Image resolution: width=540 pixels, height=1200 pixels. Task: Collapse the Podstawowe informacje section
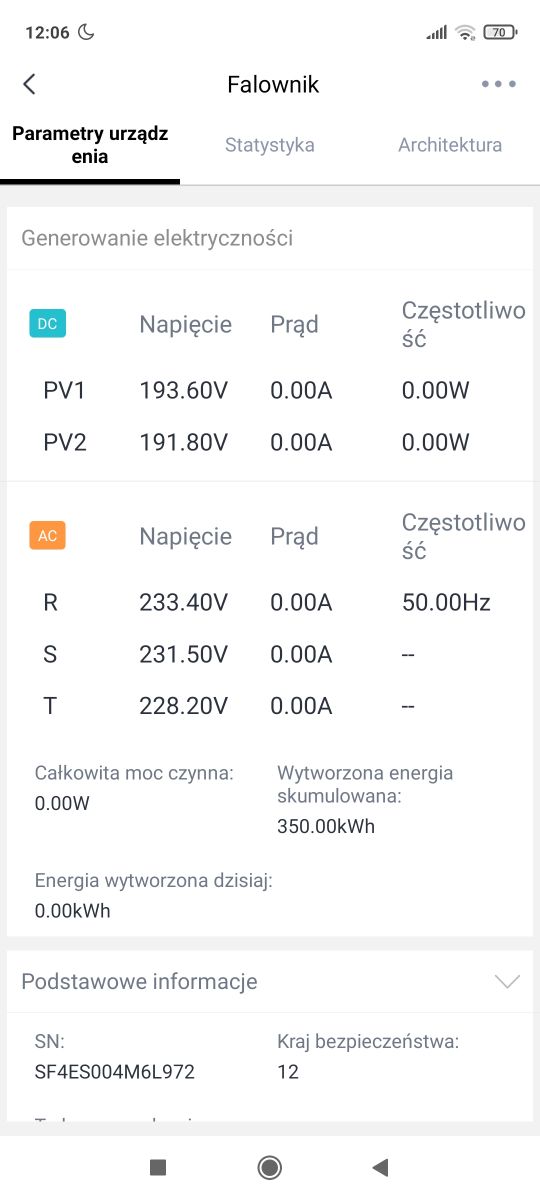coord(508,982)
